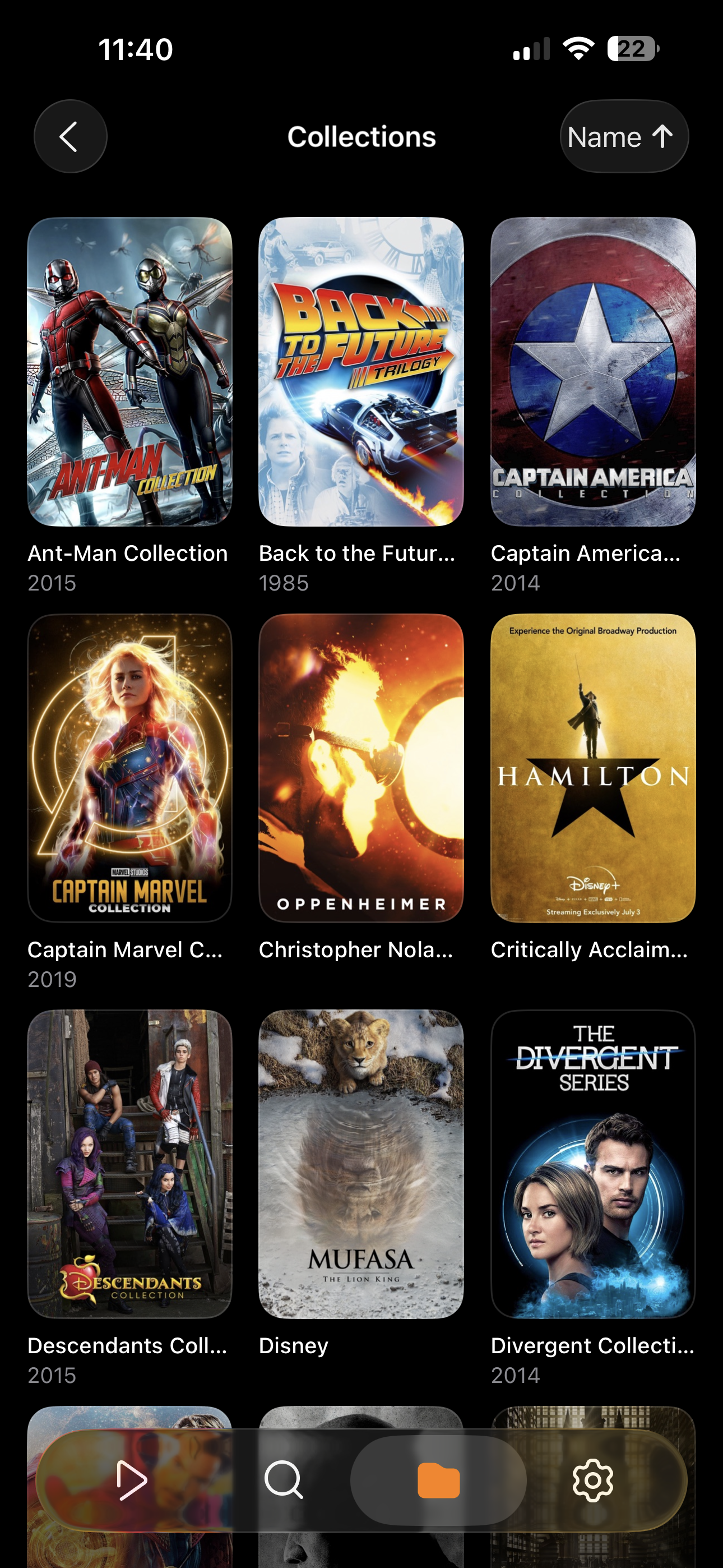Change the Name sort order
Screen dimensions: 723x1568
click(623, 136)
